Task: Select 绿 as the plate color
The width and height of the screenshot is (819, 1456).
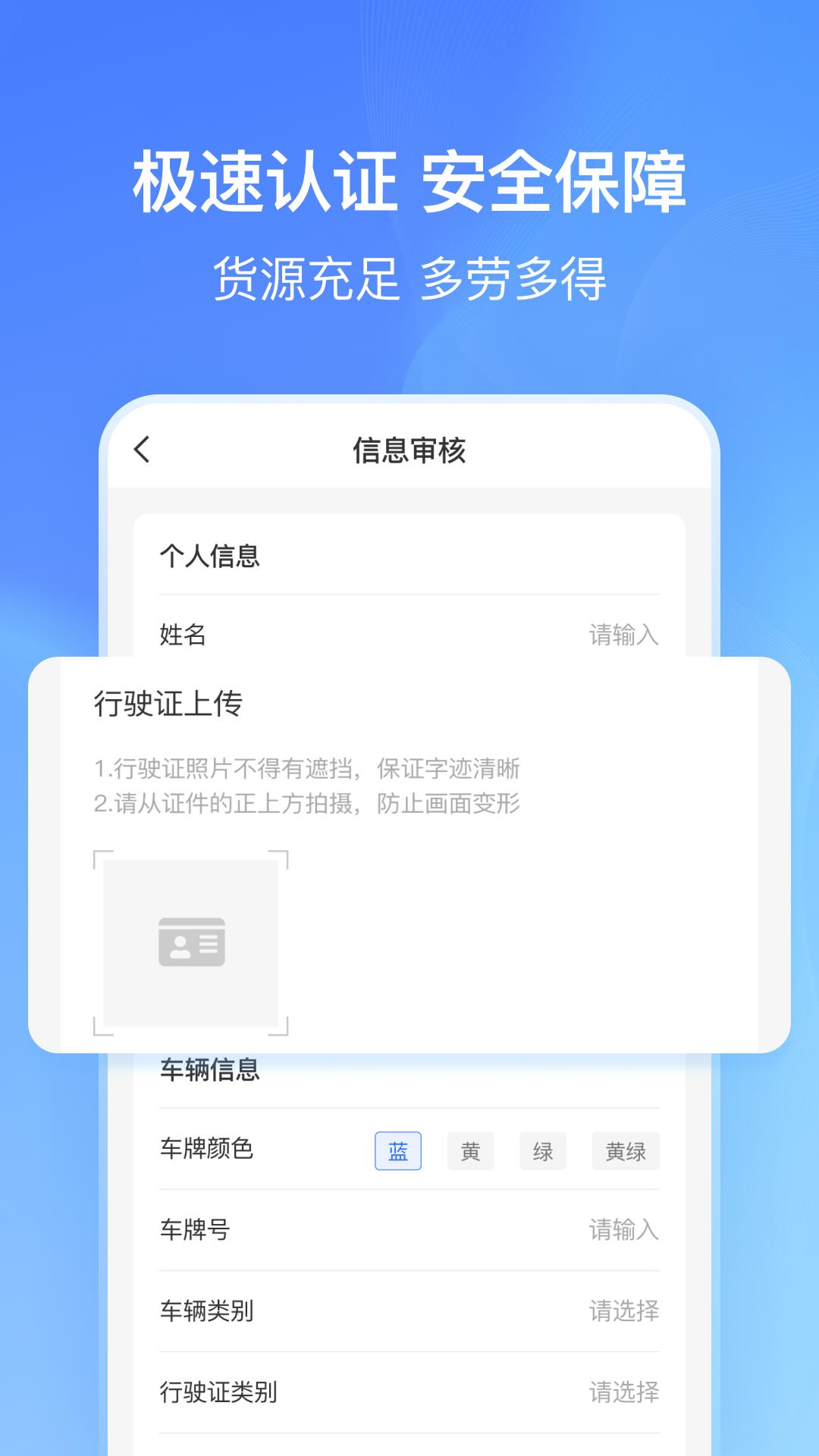Action: (543, 1150)
